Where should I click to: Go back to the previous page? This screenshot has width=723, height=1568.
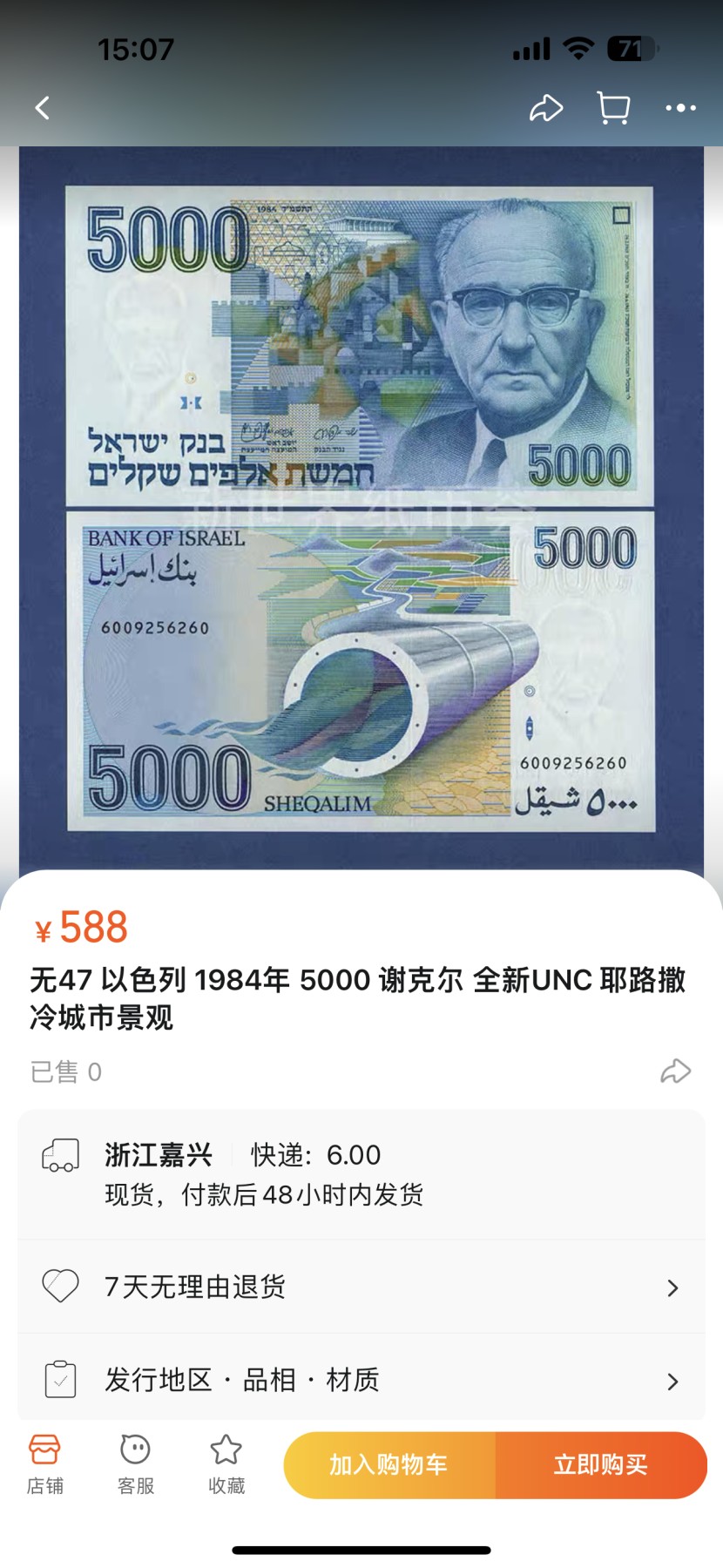point(42,108)
